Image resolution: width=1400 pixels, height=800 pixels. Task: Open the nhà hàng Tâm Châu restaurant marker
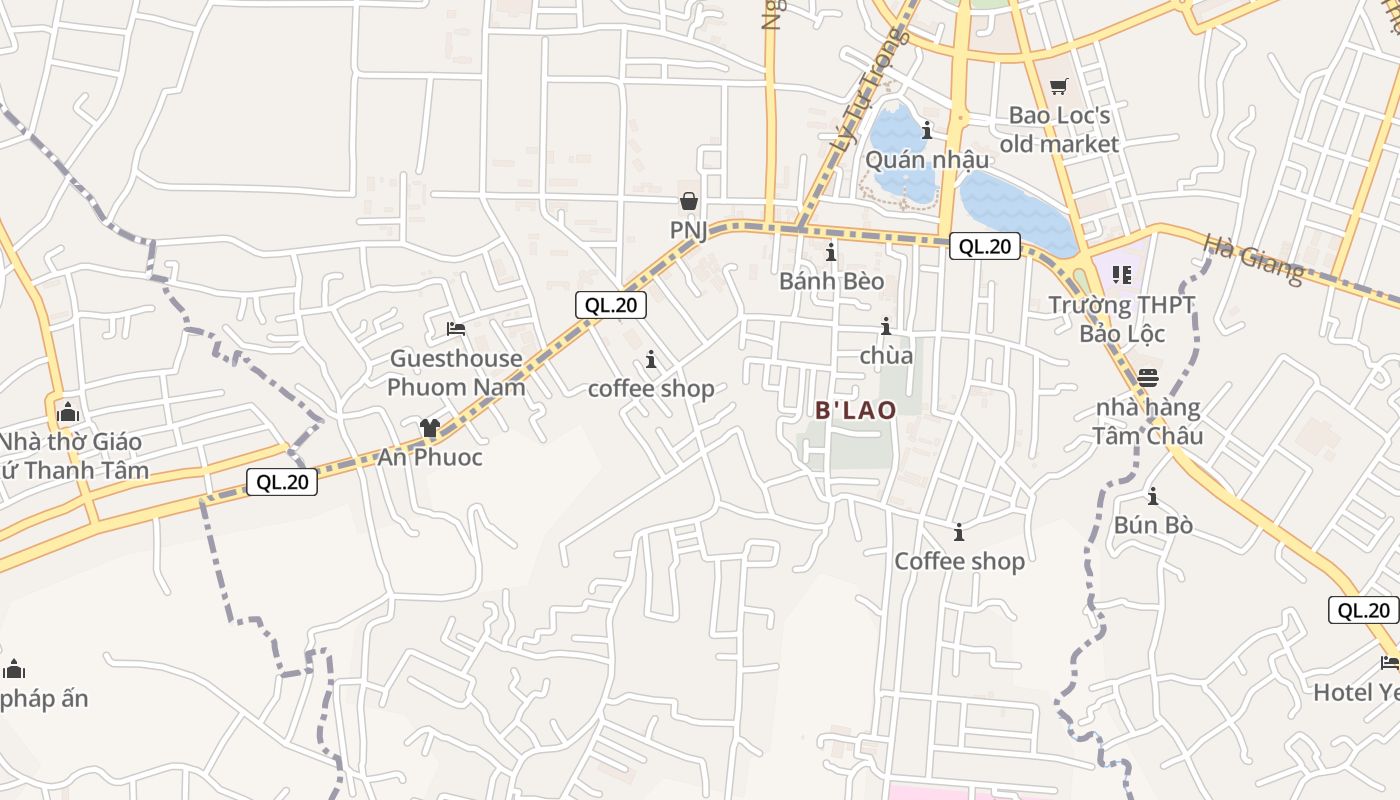1147,378
